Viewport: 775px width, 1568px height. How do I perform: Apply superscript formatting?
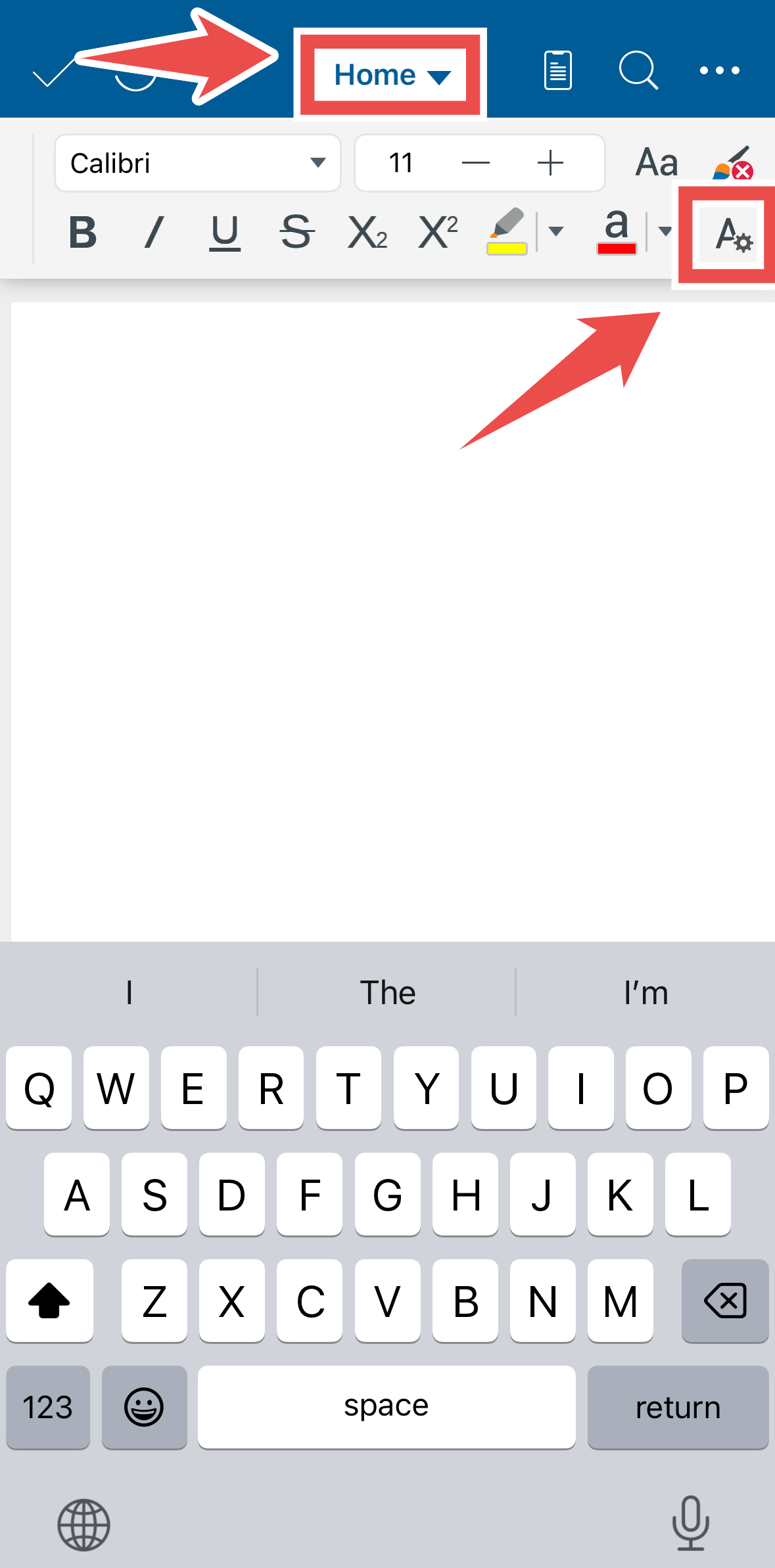(438, 233)
